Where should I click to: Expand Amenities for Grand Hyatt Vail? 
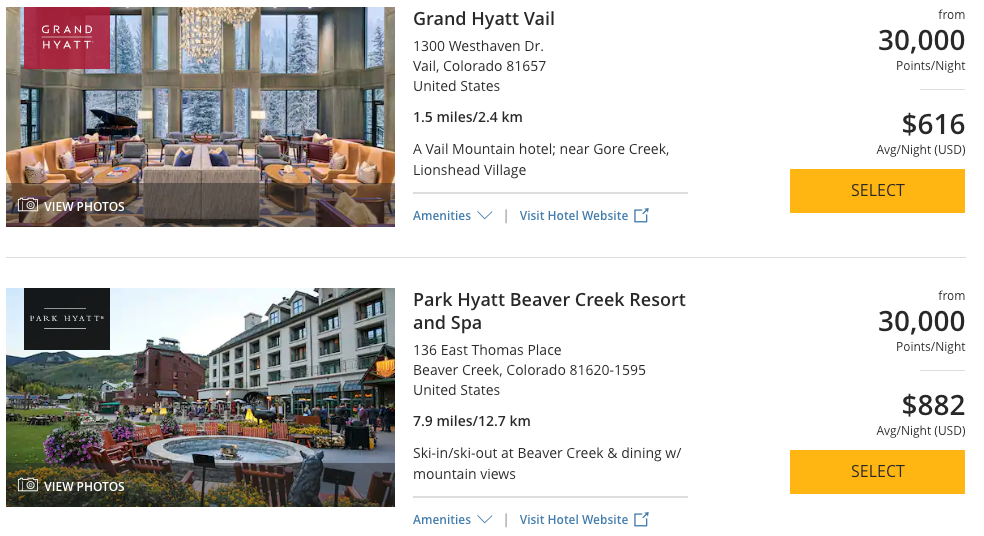[x=452, y=216]
